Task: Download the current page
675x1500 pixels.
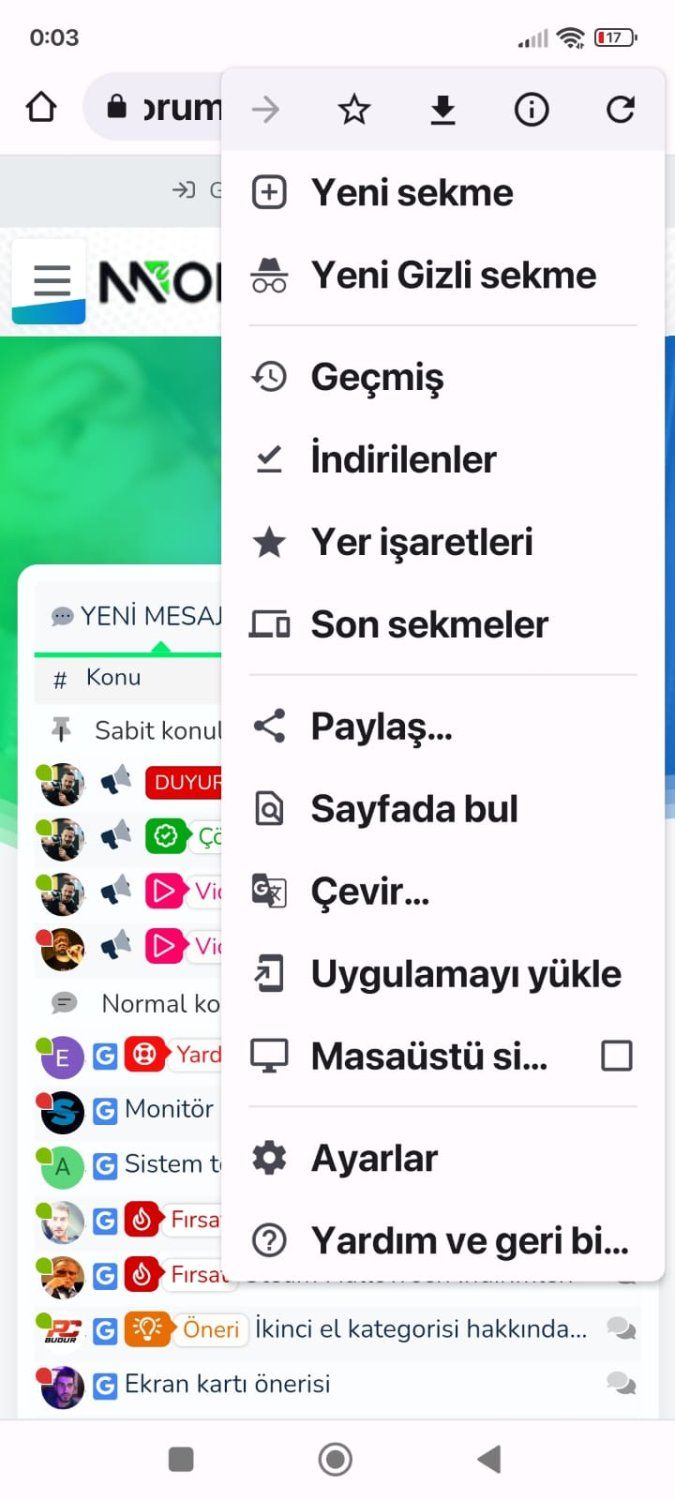Action: point(442,109)
